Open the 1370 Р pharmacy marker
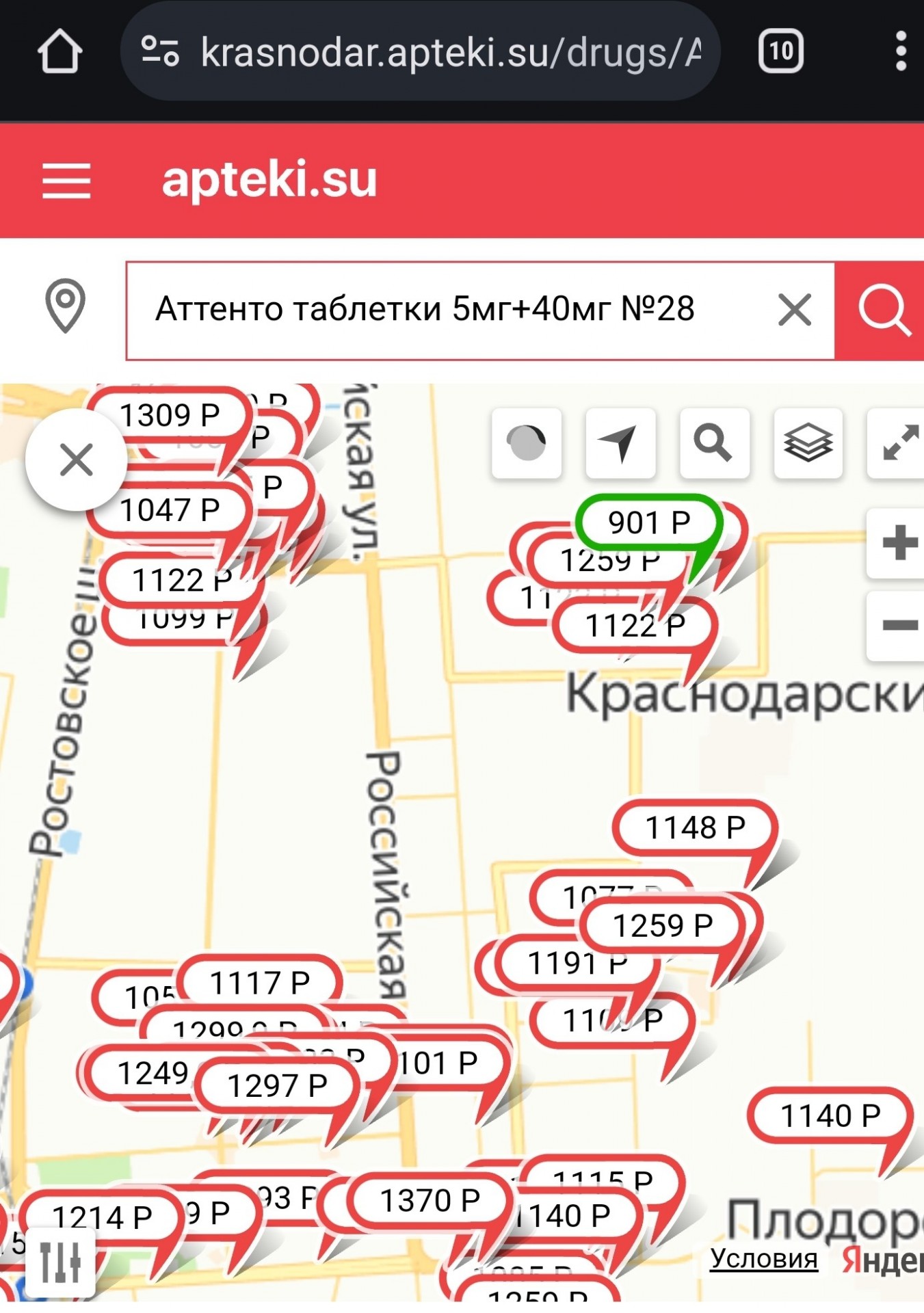Screen dimensions: 924x1313 (430, 1201)
